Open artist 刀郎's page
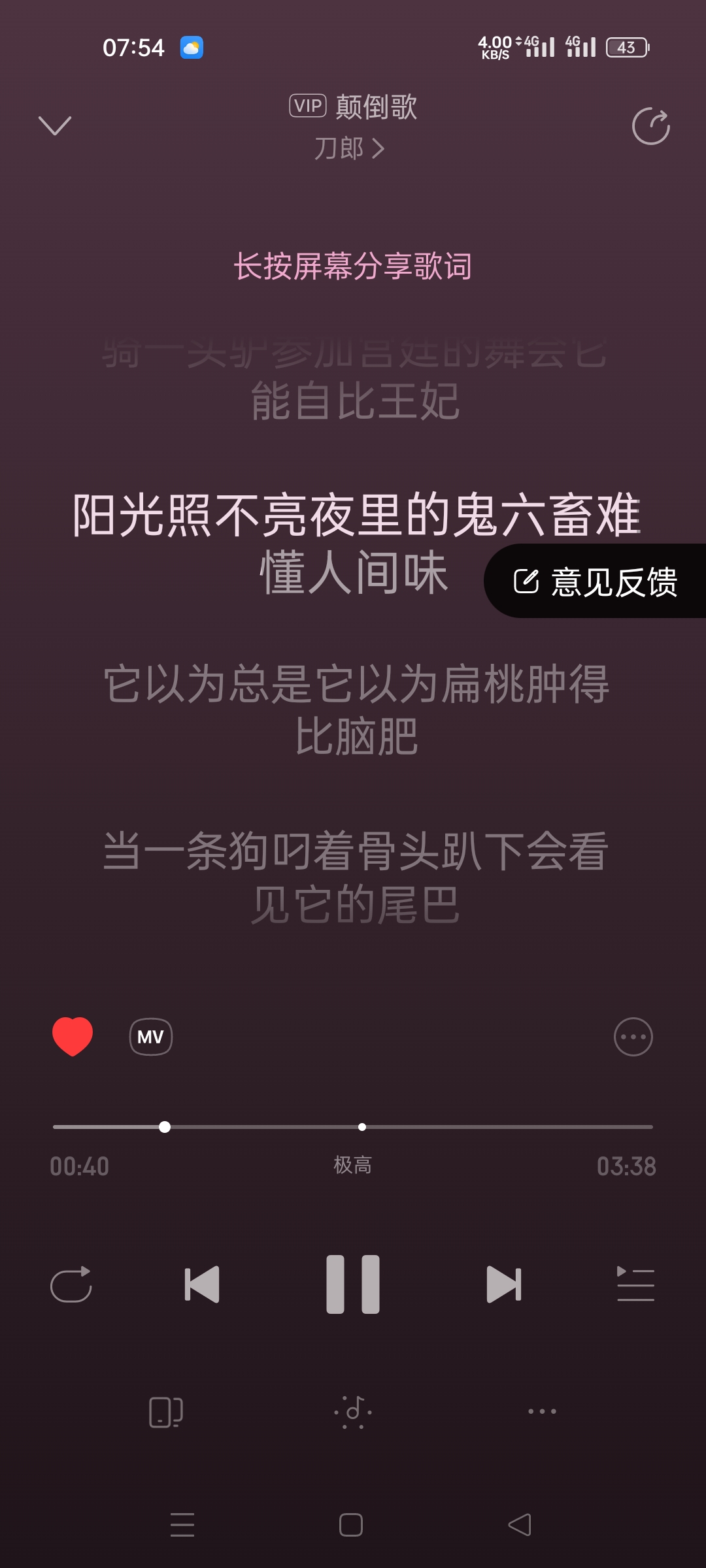 point(350,149)
